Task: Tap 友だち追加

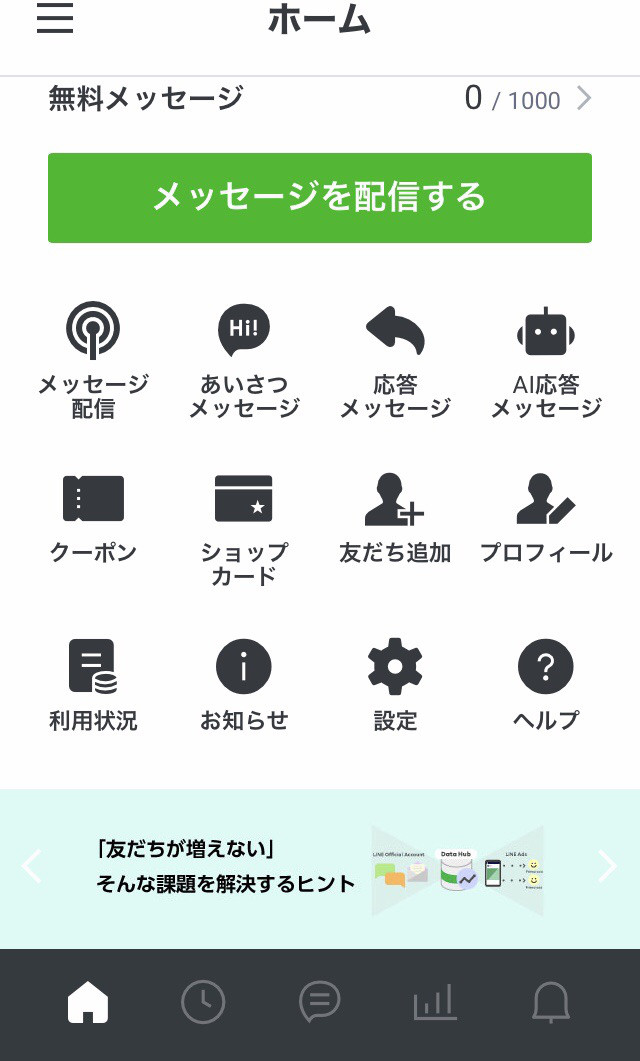Action: (x=395, y=519)
